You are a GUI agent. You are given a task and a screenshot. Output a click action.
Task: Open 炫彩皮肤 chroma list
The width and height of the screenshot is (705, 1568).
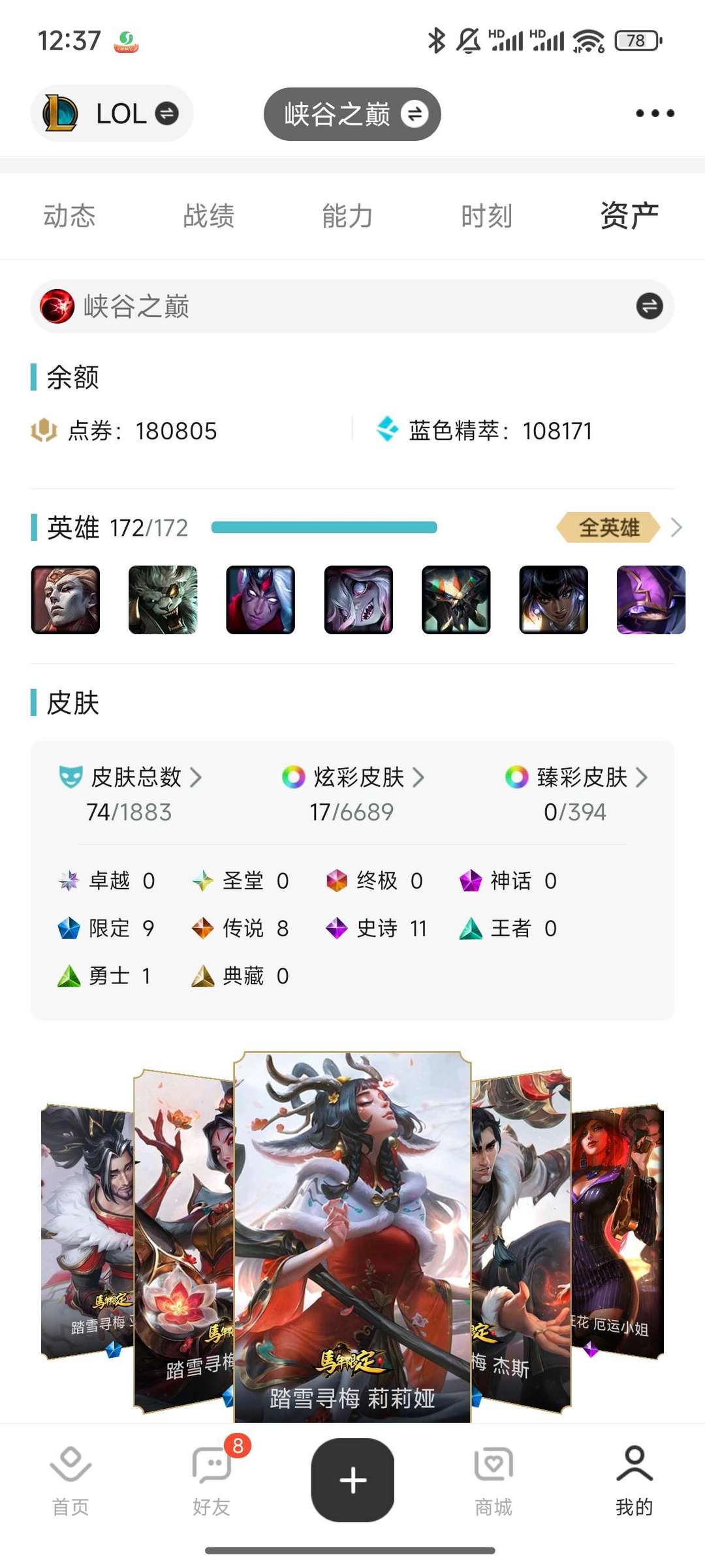point(353,777)
